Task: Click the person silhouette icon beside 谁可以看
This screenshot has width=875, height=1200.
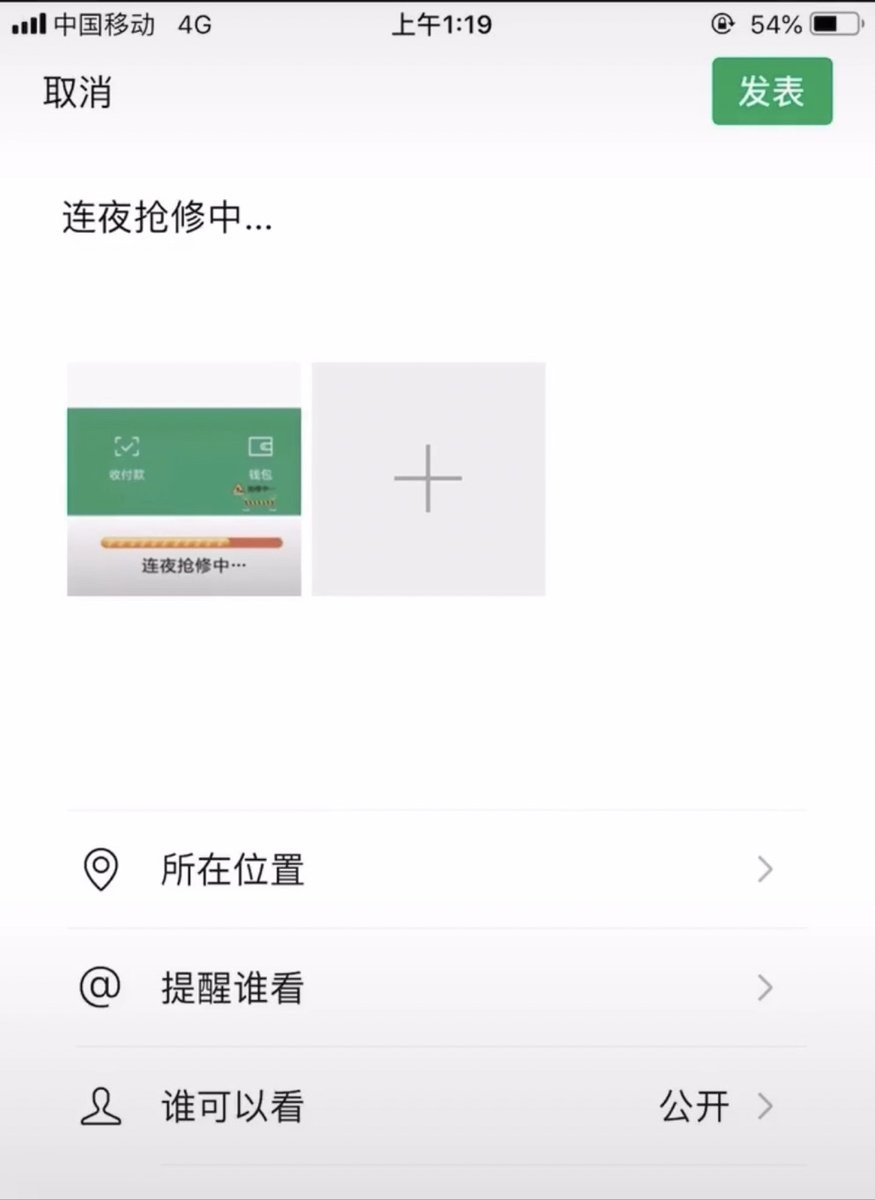Action: click(103, 1106)
